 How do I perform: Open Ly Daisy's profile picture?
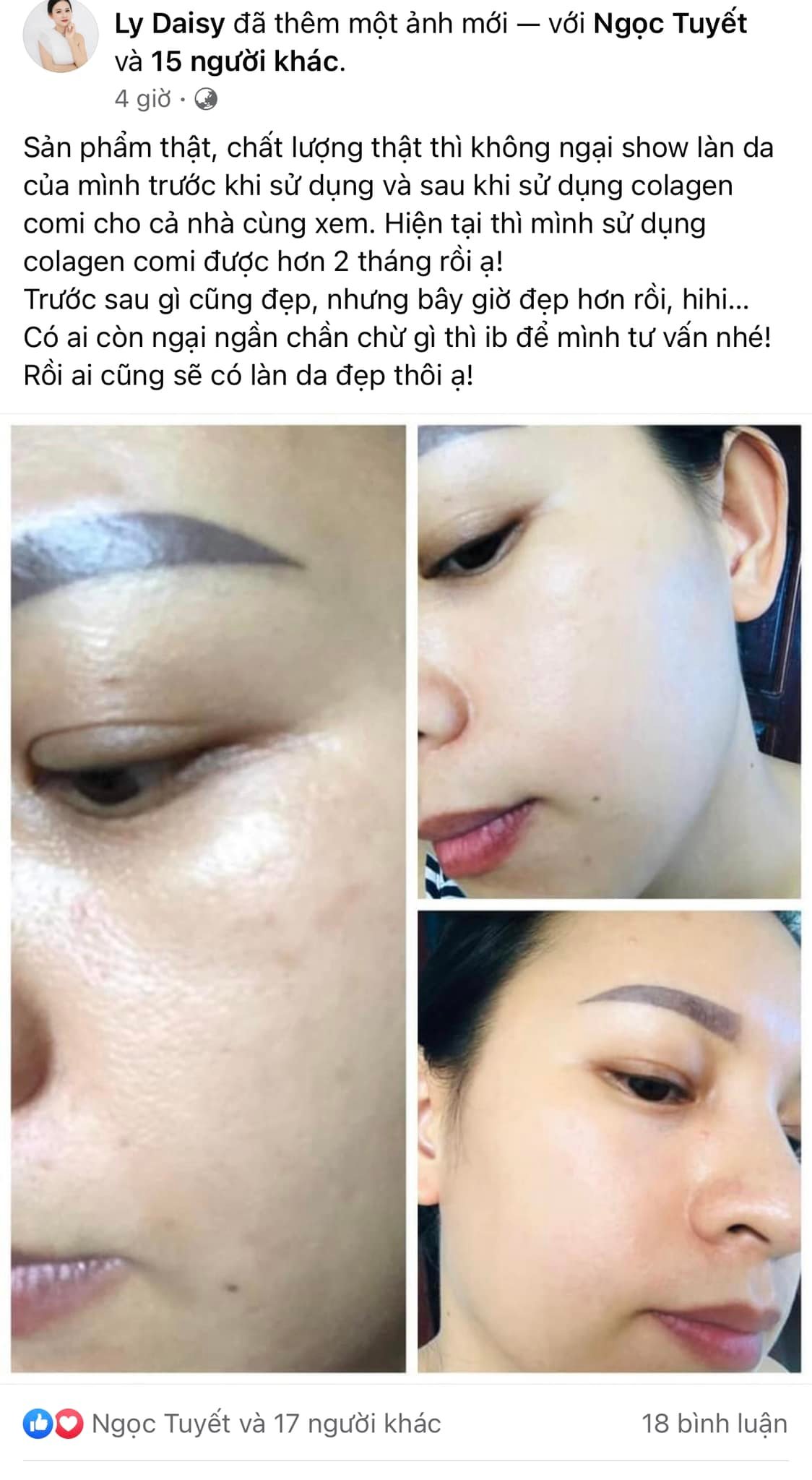pyautogui.click(x=61, y=35)
